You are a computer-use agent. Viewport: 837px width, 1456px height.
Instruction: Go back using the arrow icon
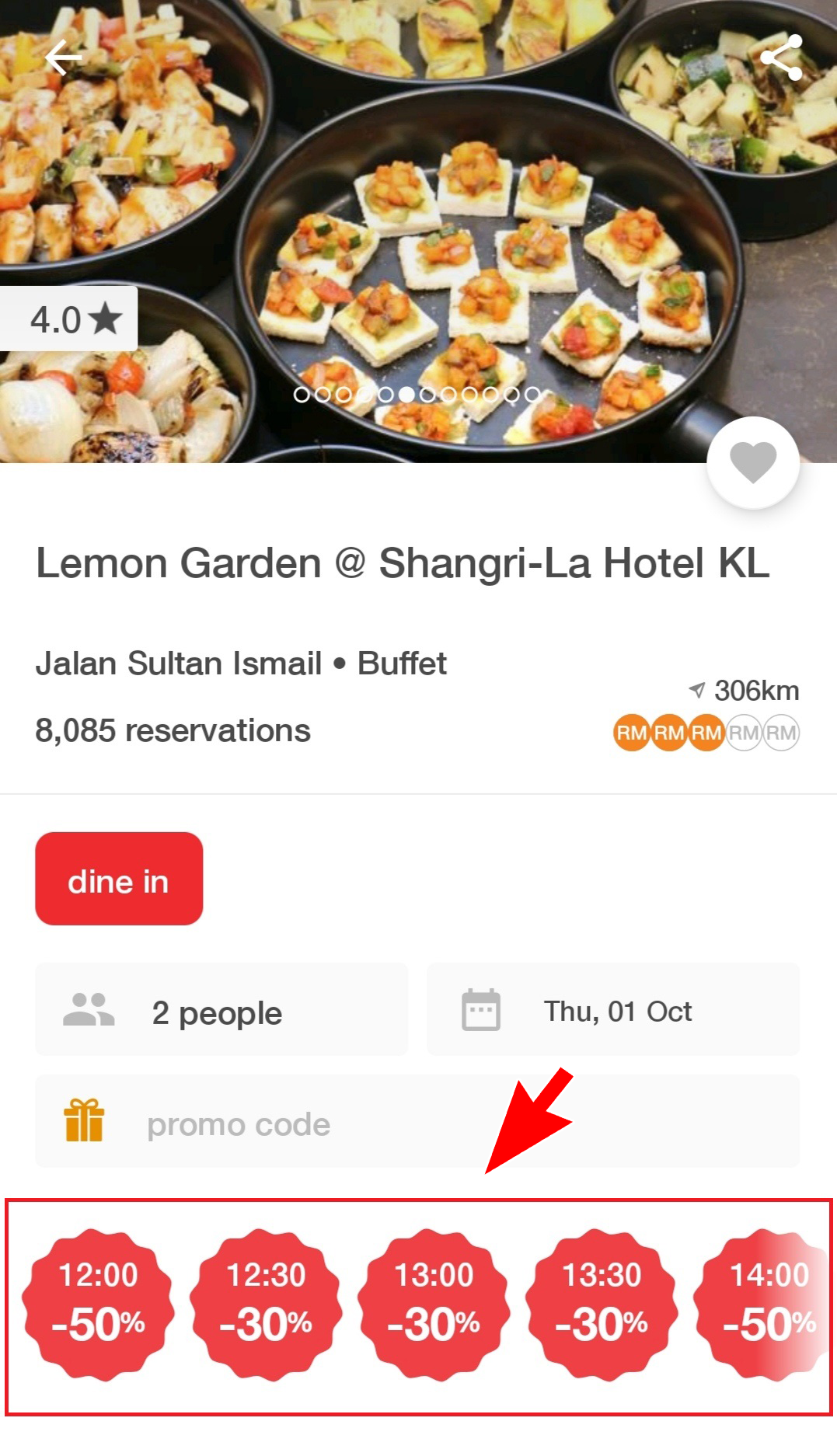[x=64, y=58]
